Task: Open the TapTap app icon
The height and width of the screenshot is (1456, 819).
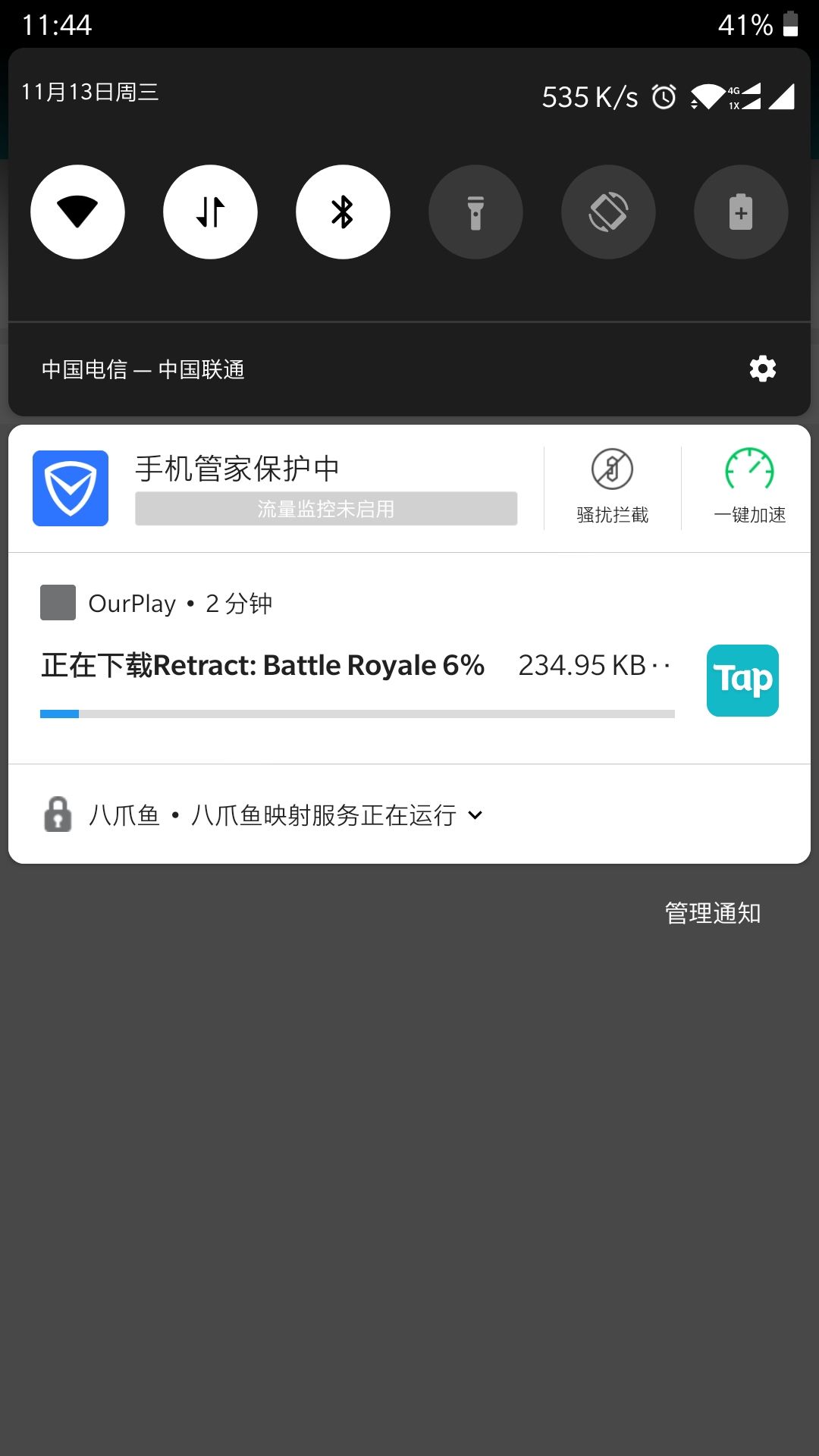Action: pyautogui.click(x=742, y=679)
